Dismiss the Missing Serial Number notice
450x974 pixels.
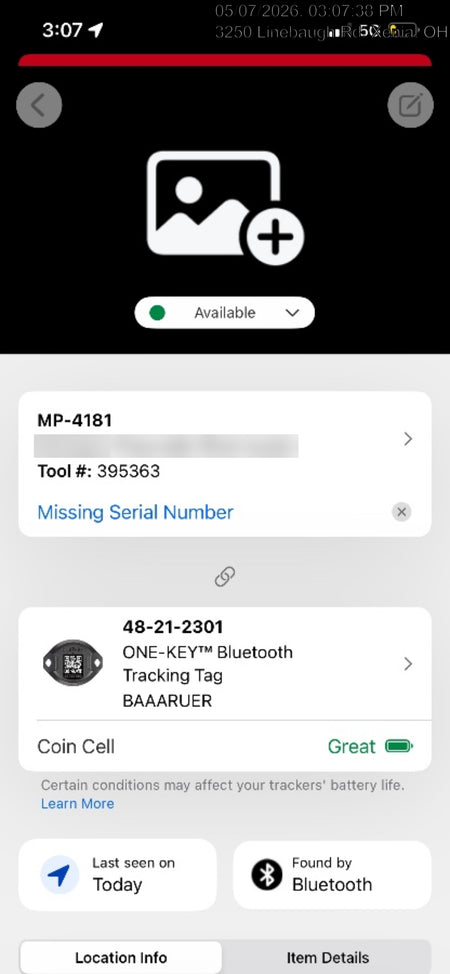pos(402,512)
